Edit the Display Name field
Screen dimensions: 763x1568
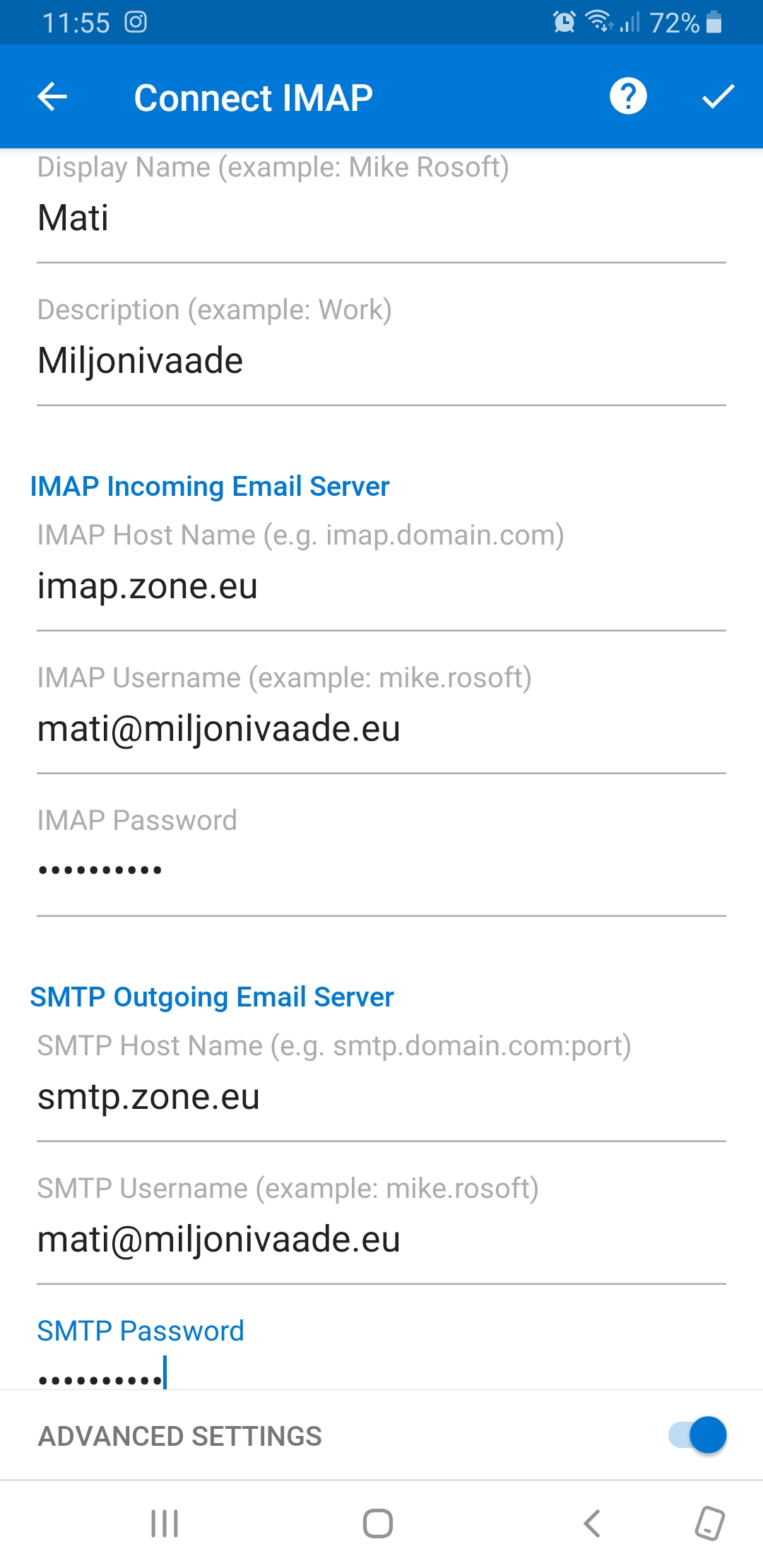point(381,218)
